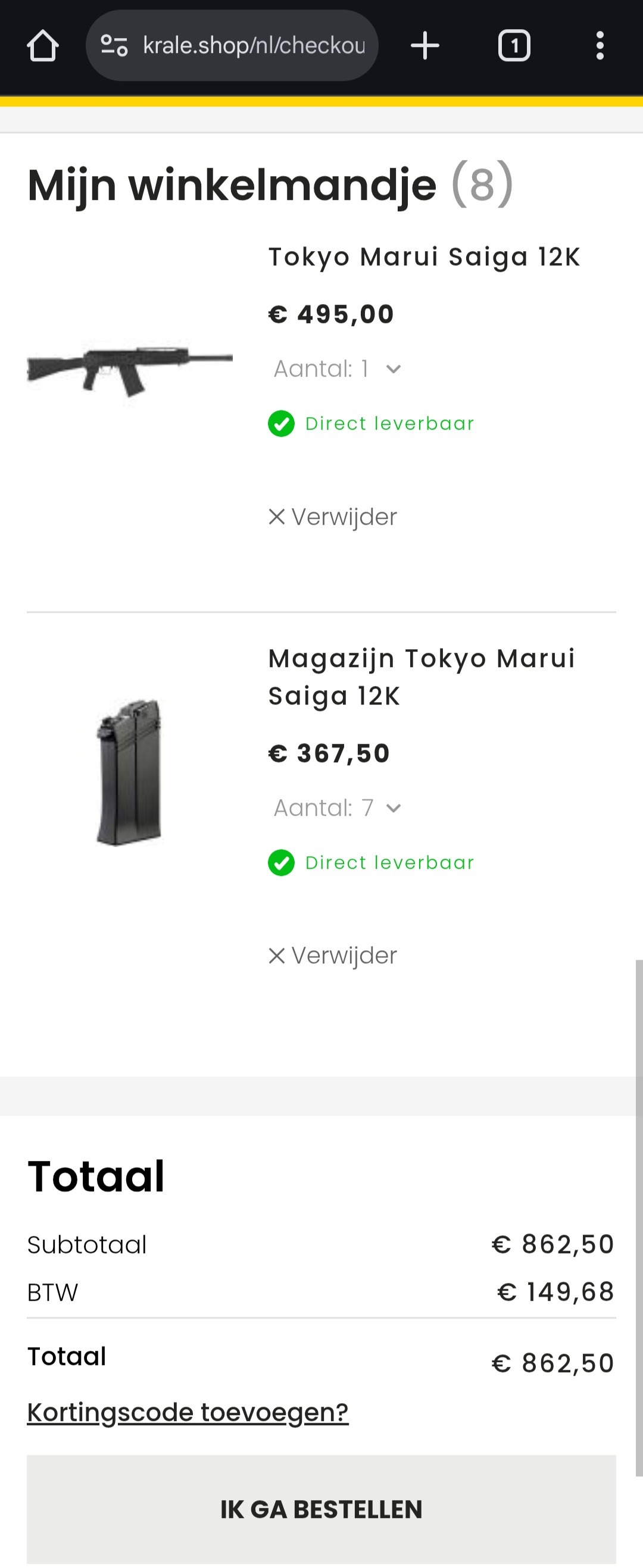
Task: Open the Tokyo Marui Saiga 12K product
Action: (424, 257)
